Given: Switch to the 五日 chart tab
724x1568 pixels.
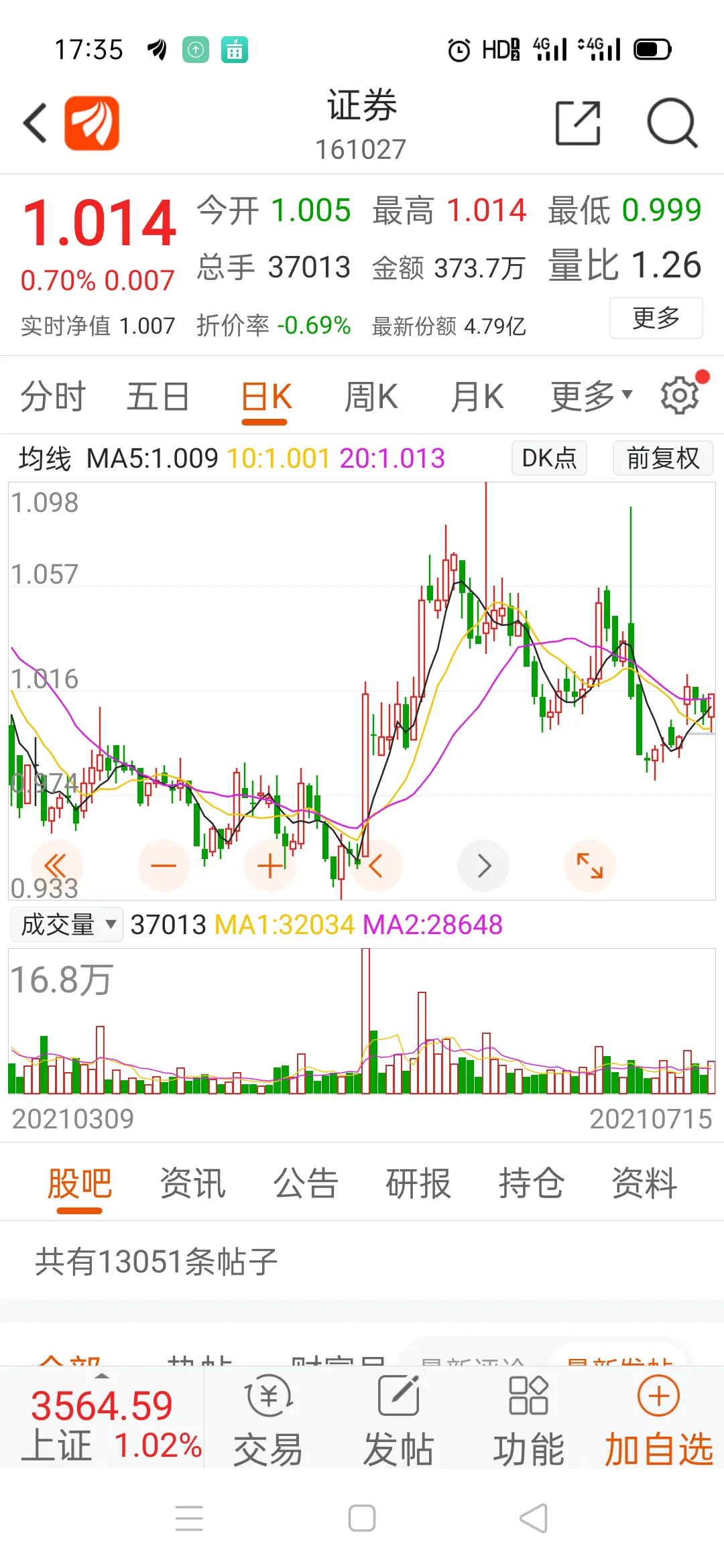Looking at the screenshot, I should click(x=158, y=396).
